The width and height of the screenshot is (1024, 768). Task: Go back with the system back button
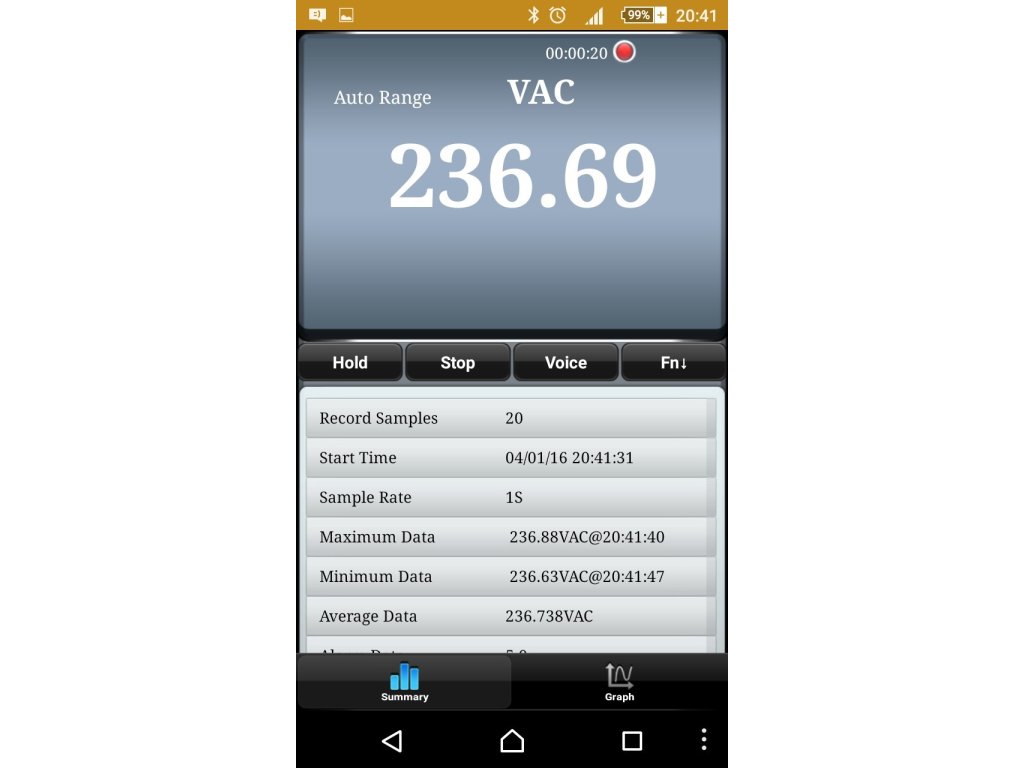392,741
